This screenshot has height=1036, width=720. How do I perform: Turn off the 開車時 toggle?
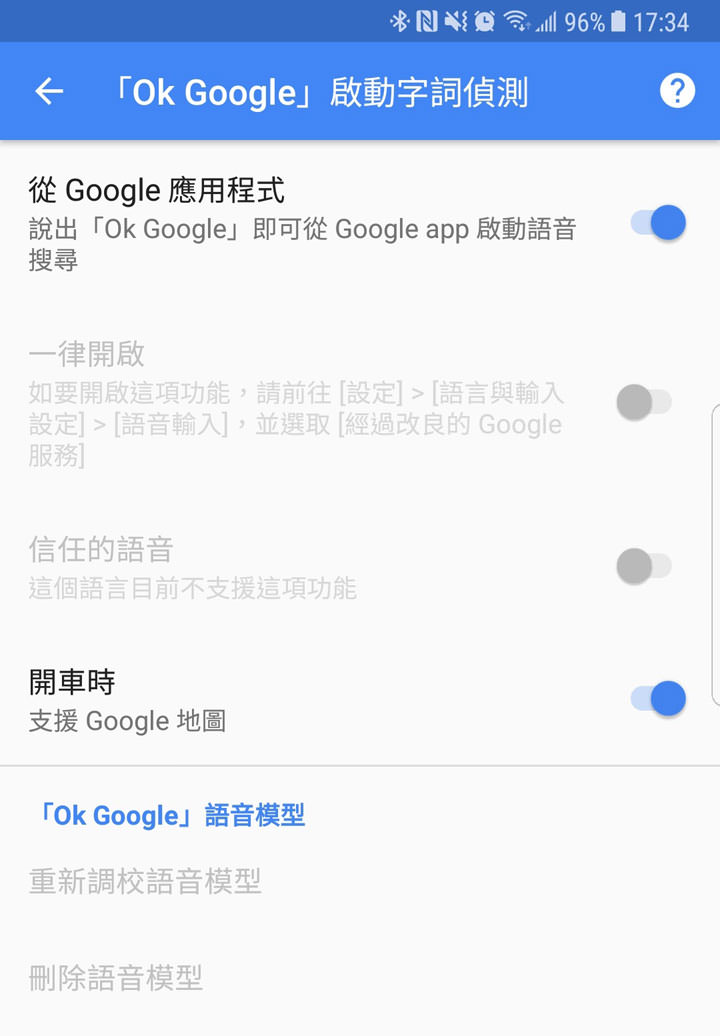(653, 698)
